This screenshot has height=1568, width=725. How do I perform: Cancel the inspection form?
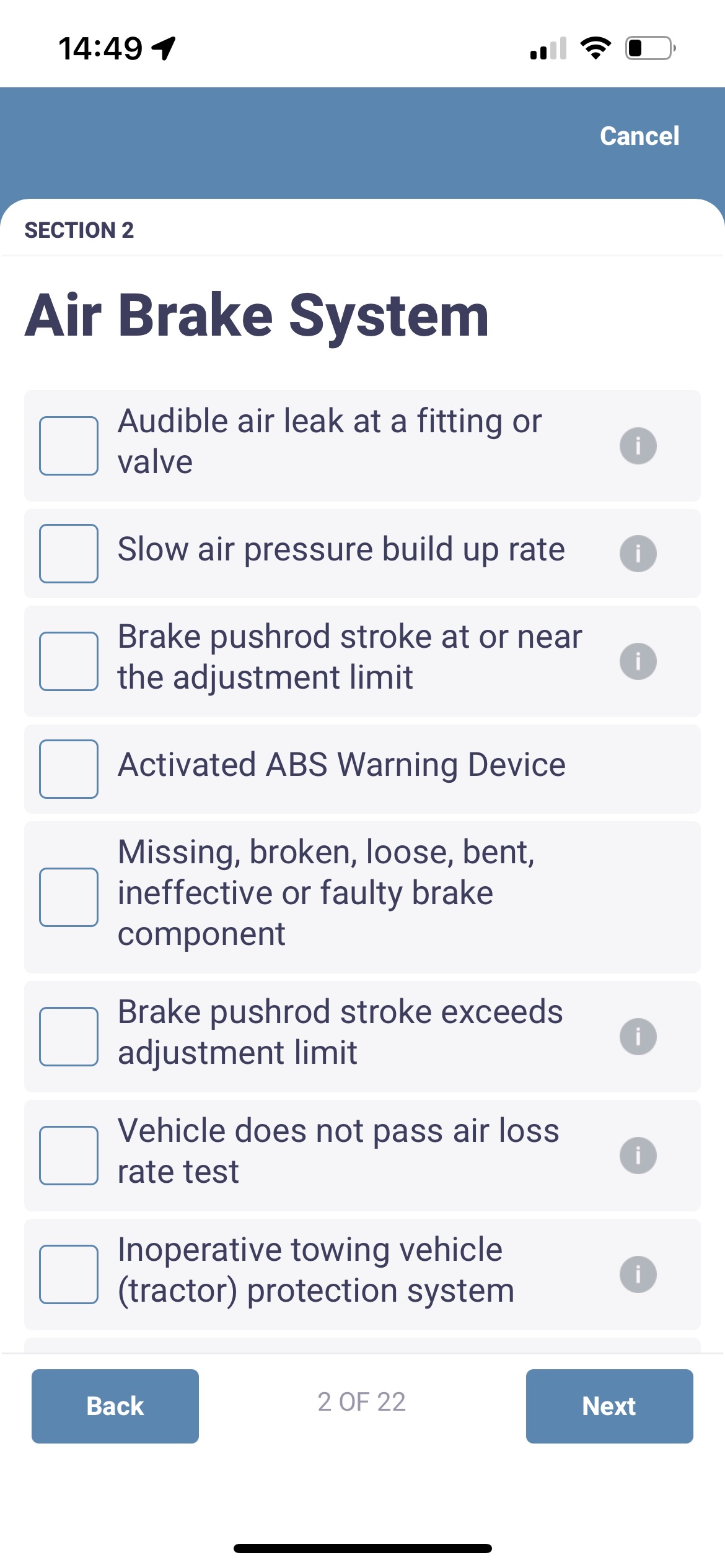(x=639, y=136)
